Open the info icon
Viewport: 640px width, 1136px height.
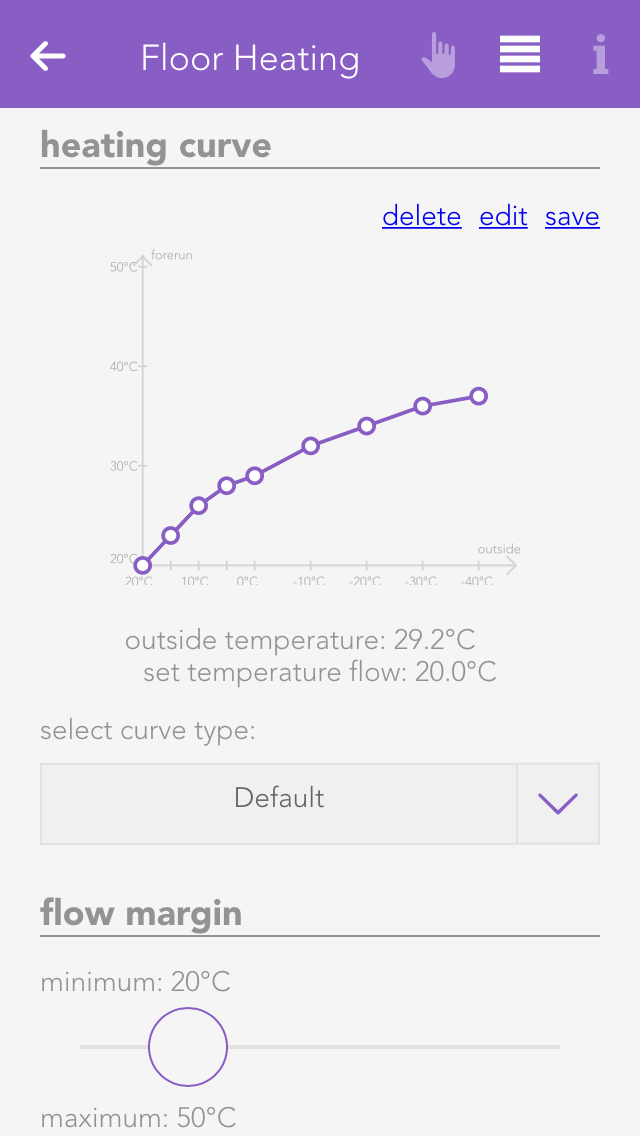click(600, 56)
